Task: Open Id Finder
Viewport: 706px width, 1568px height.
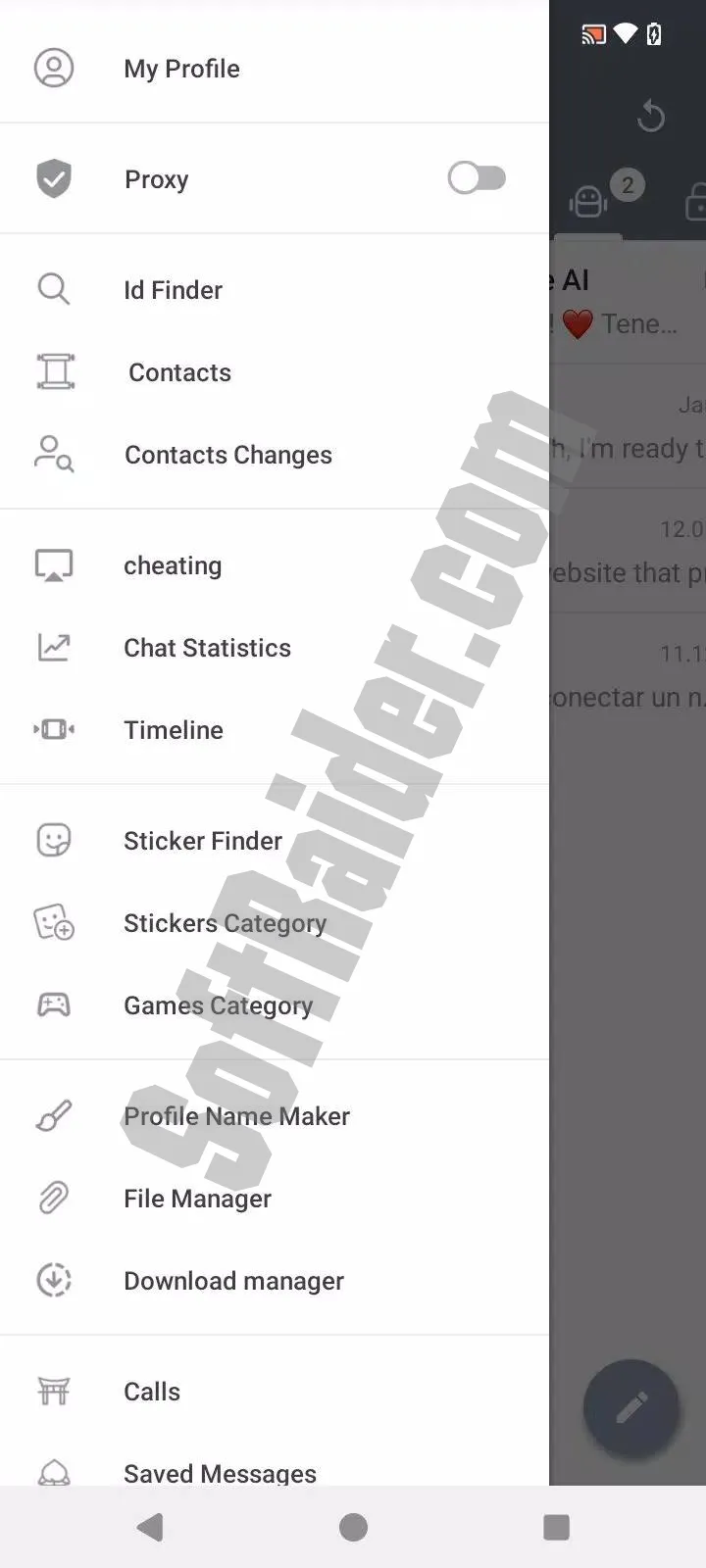Action: click(x=173, y=290)
